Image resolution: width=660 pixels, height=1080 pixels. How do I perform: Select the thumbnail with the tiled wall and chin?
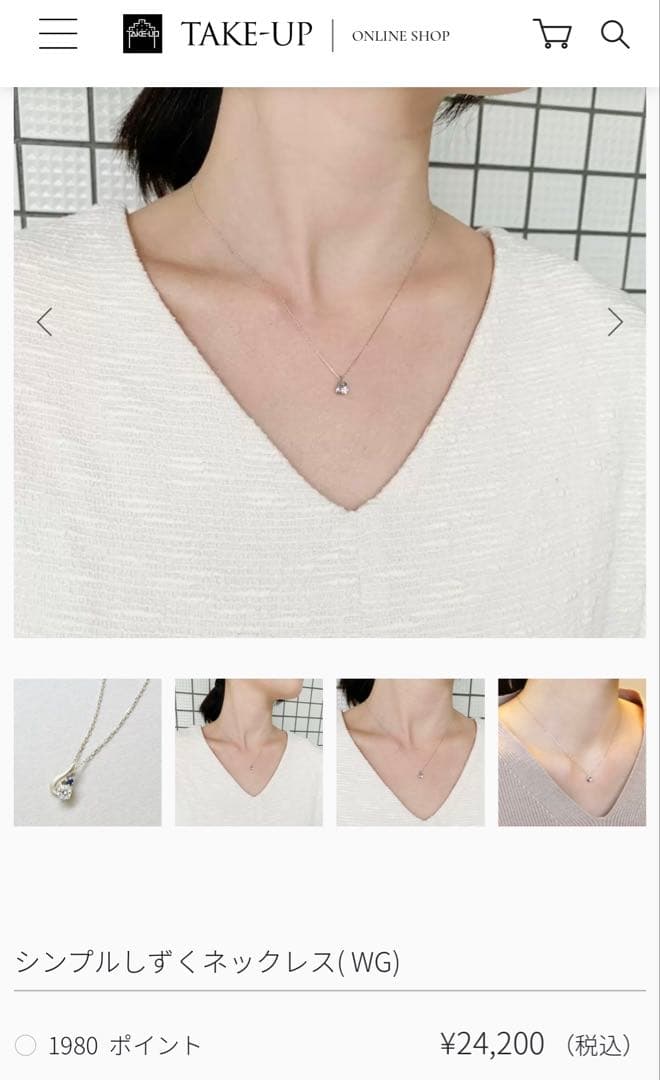coord(249,752)
